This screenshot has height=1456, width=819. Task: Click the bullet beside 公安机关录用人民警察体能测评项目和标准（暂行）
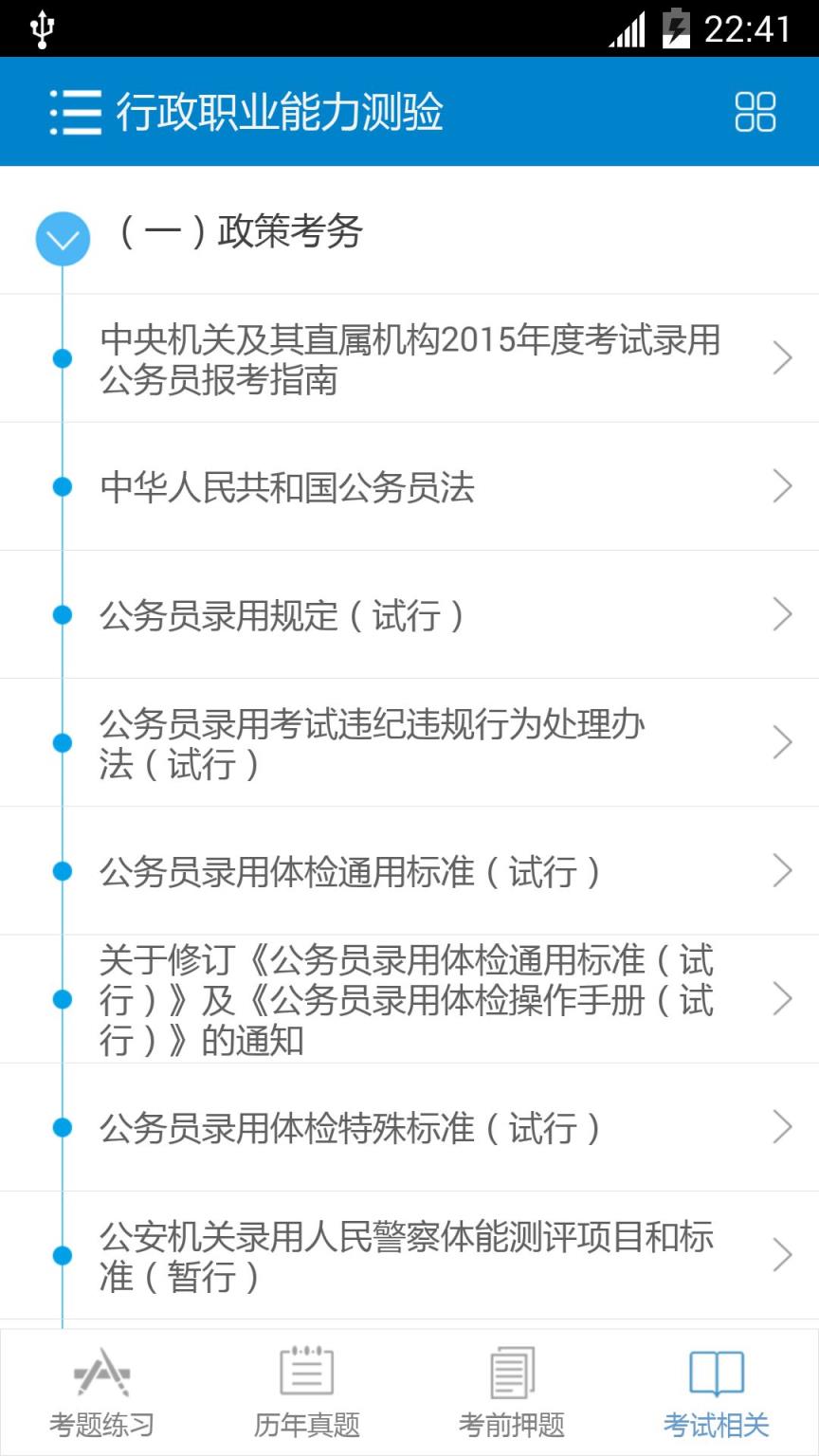point(63,1254)
